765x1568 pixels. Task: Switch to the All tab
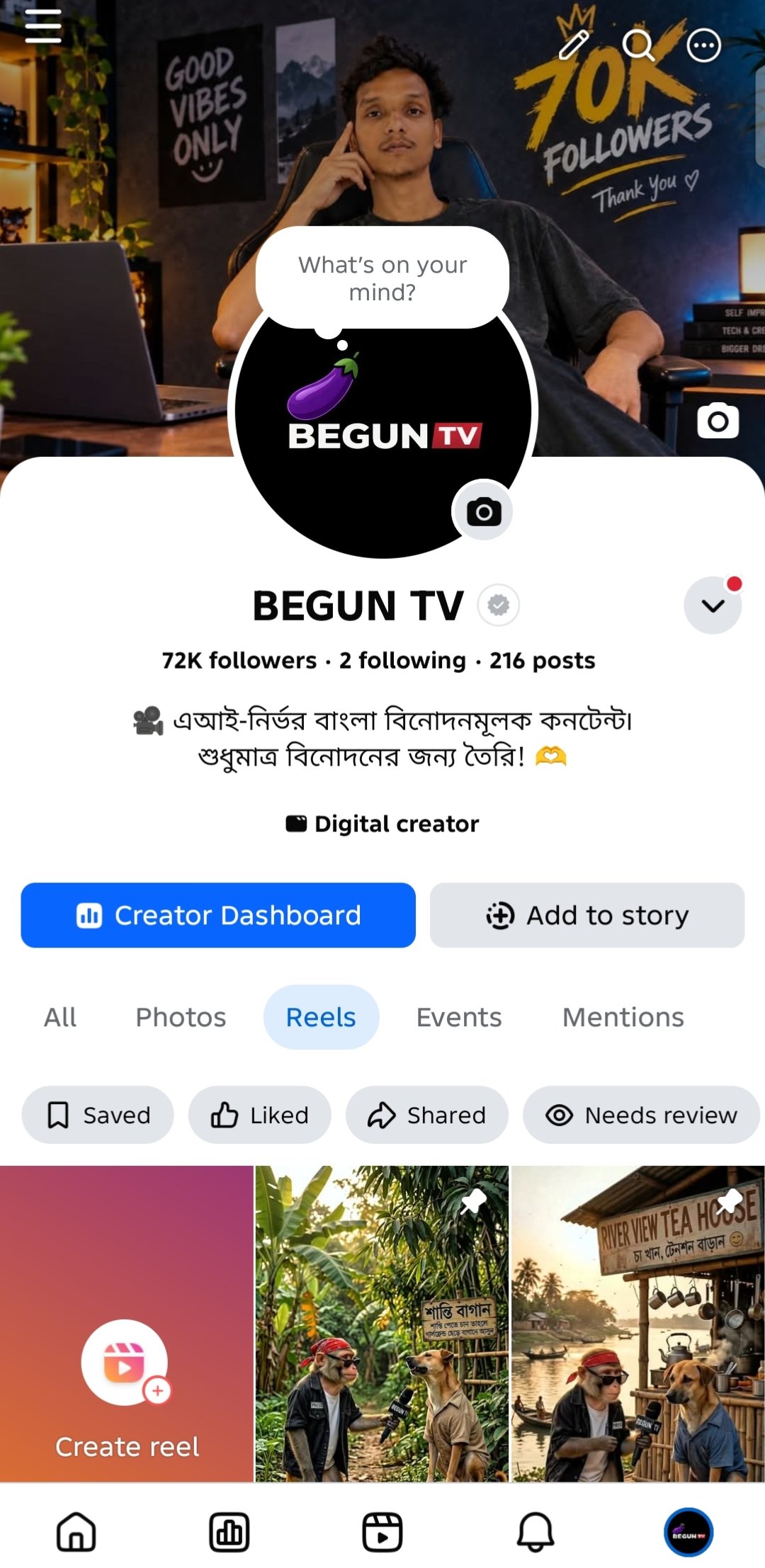[x=60, y=1017]
